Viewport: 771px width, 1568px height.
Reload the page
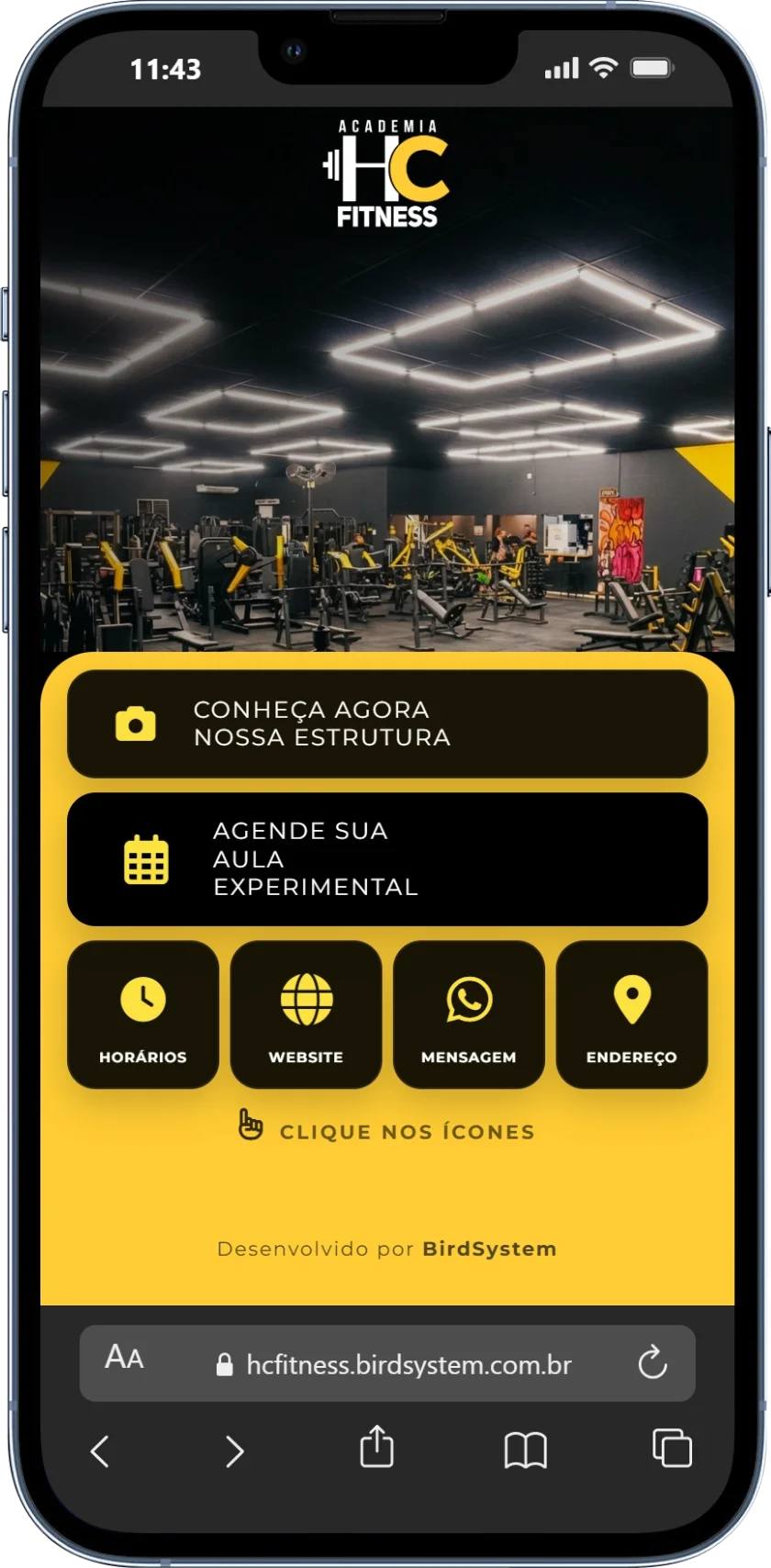pos(652,1363)
